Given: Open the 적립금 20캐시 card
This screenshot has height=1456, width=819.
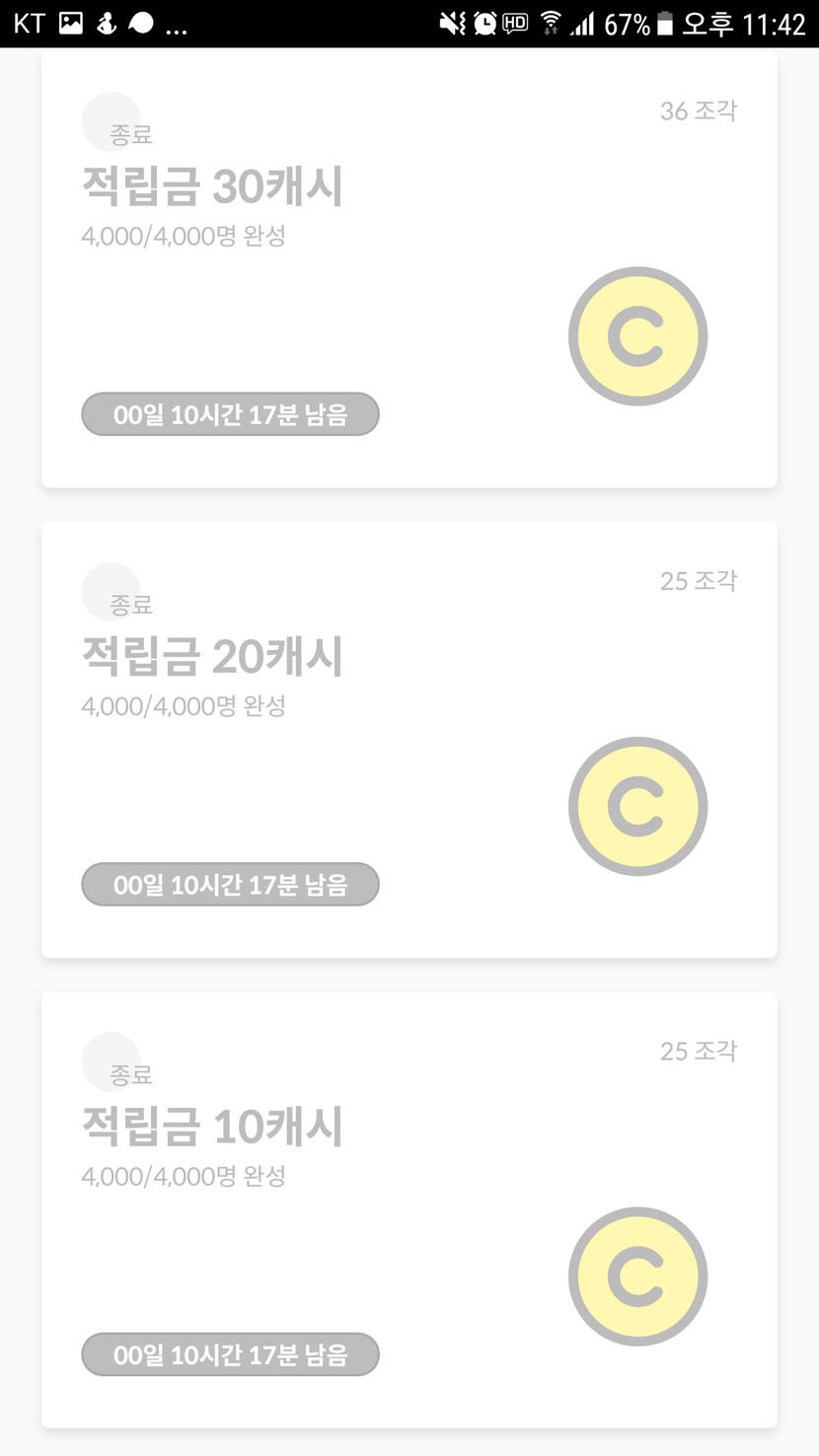Looking at the screenshot, I should click(409, 740).
